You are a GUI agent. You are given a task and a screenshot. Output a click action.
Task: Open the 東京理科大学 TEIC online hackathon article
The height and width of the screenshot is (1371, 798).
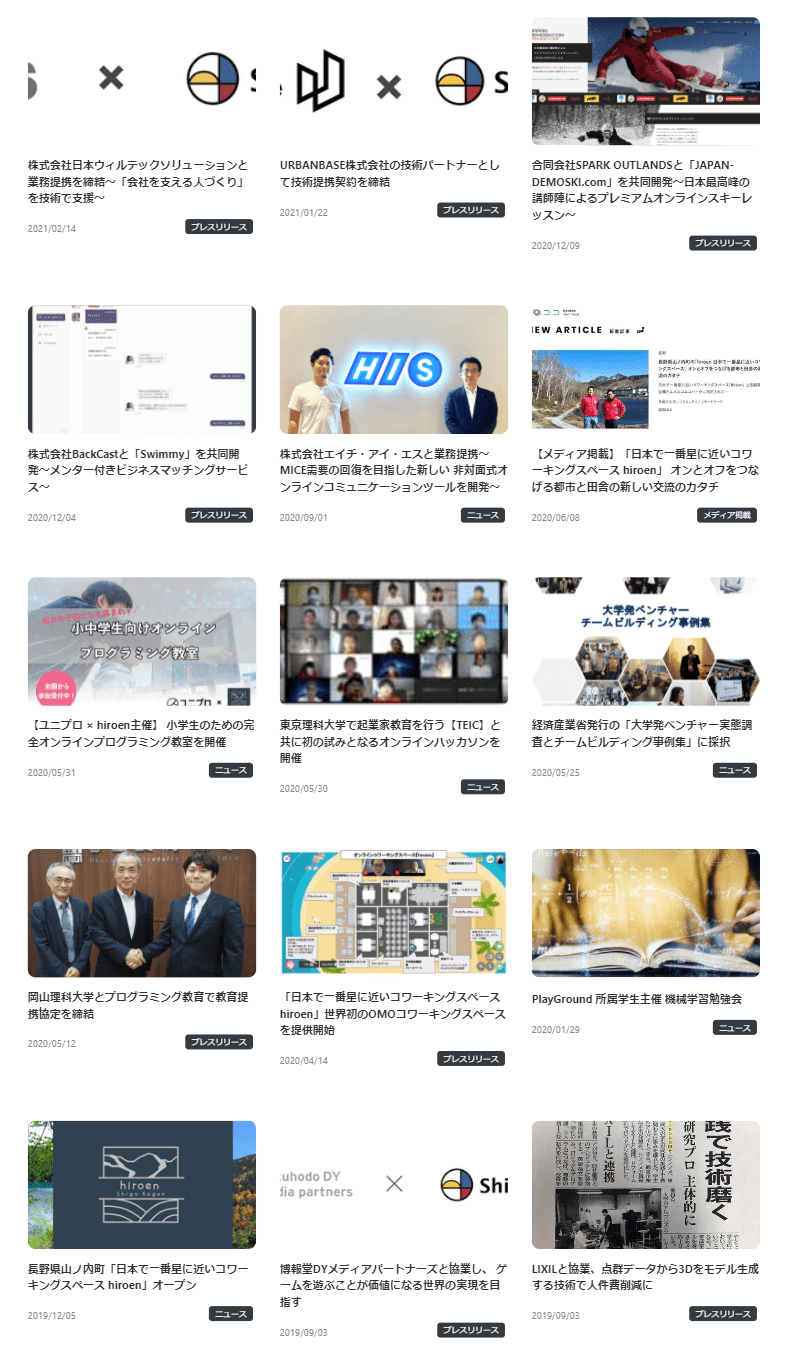pos(392,741)
